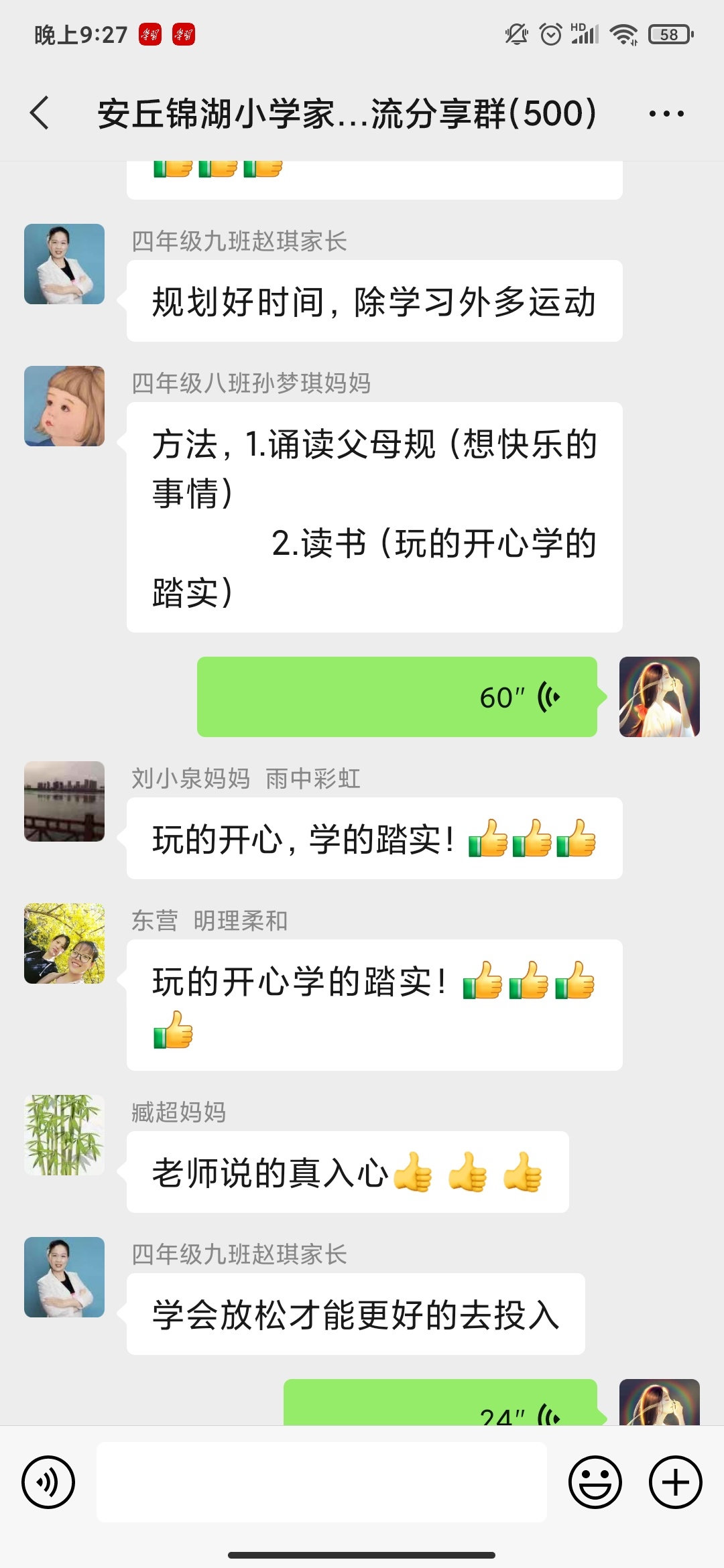Image resolution: width=724 pixels, height=1568 pixels.
Task: Tap your own avatar beside the voice bubble
Action: [660, 698]
